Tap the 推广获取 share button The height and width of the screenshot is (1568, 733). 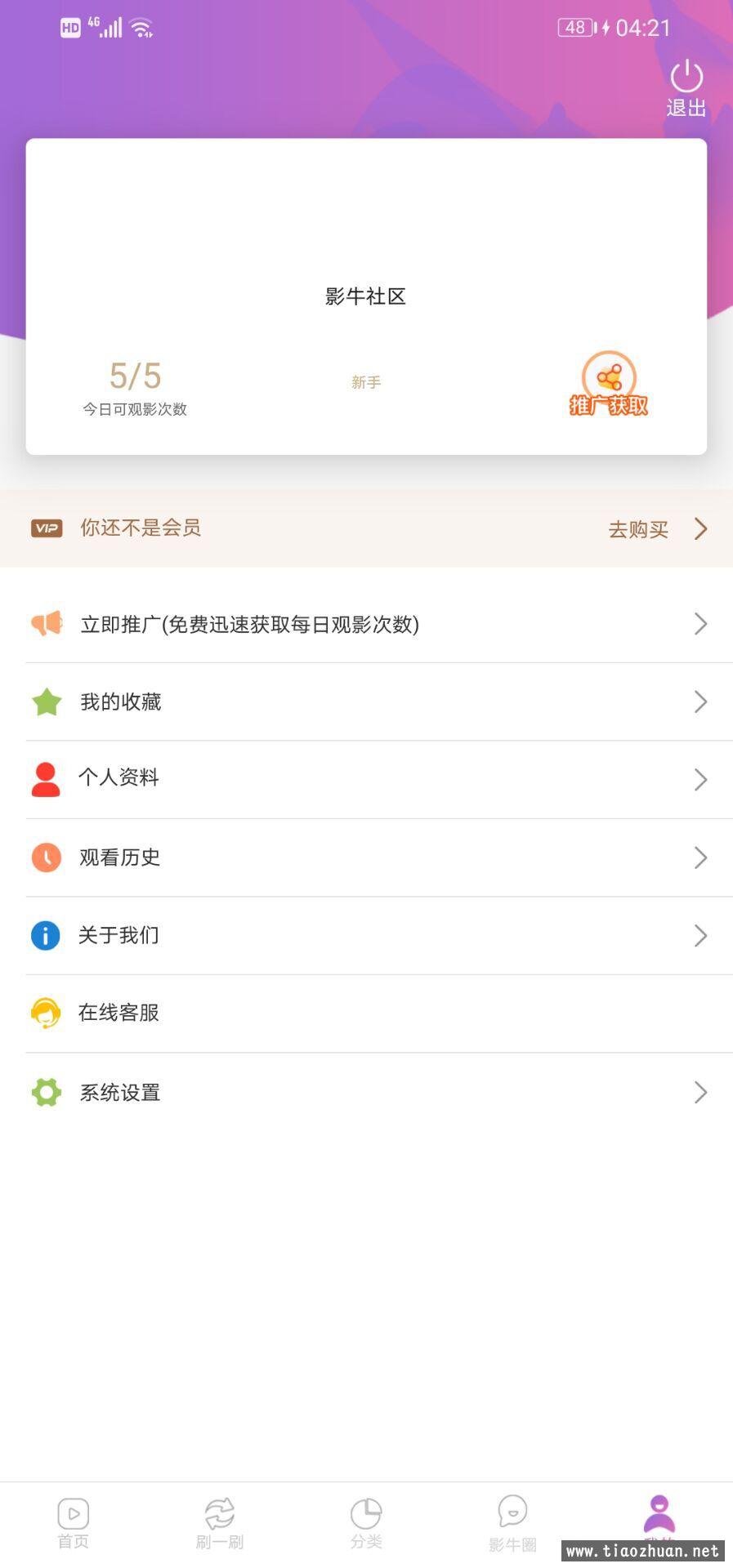[609, 385]
